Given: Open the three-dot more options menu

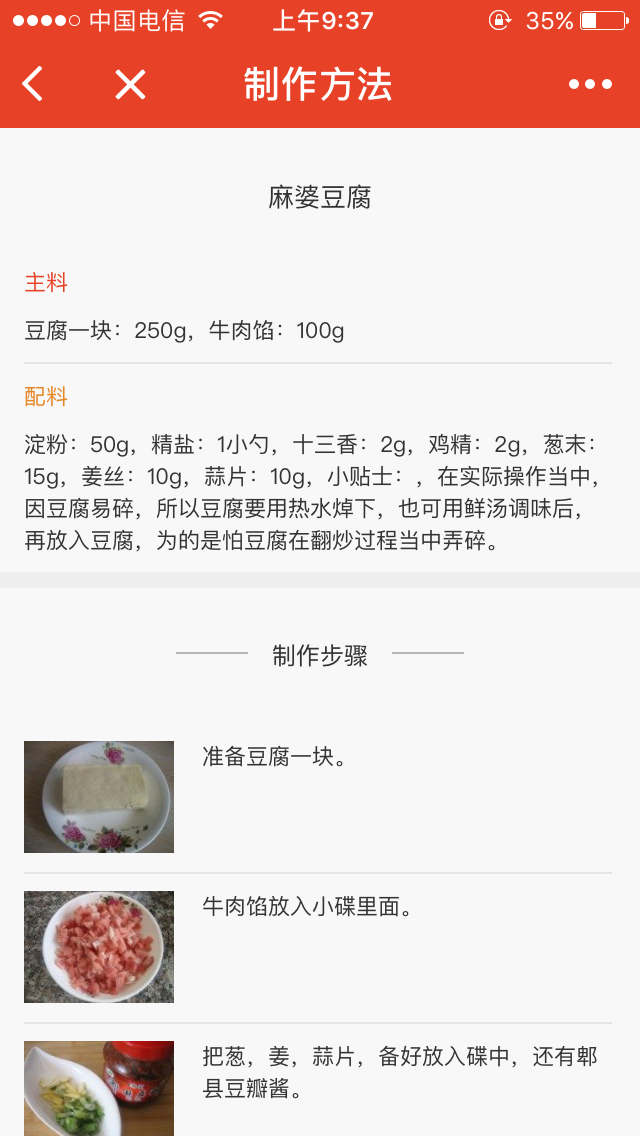Looking at the screenshot, I should [590, 85].
